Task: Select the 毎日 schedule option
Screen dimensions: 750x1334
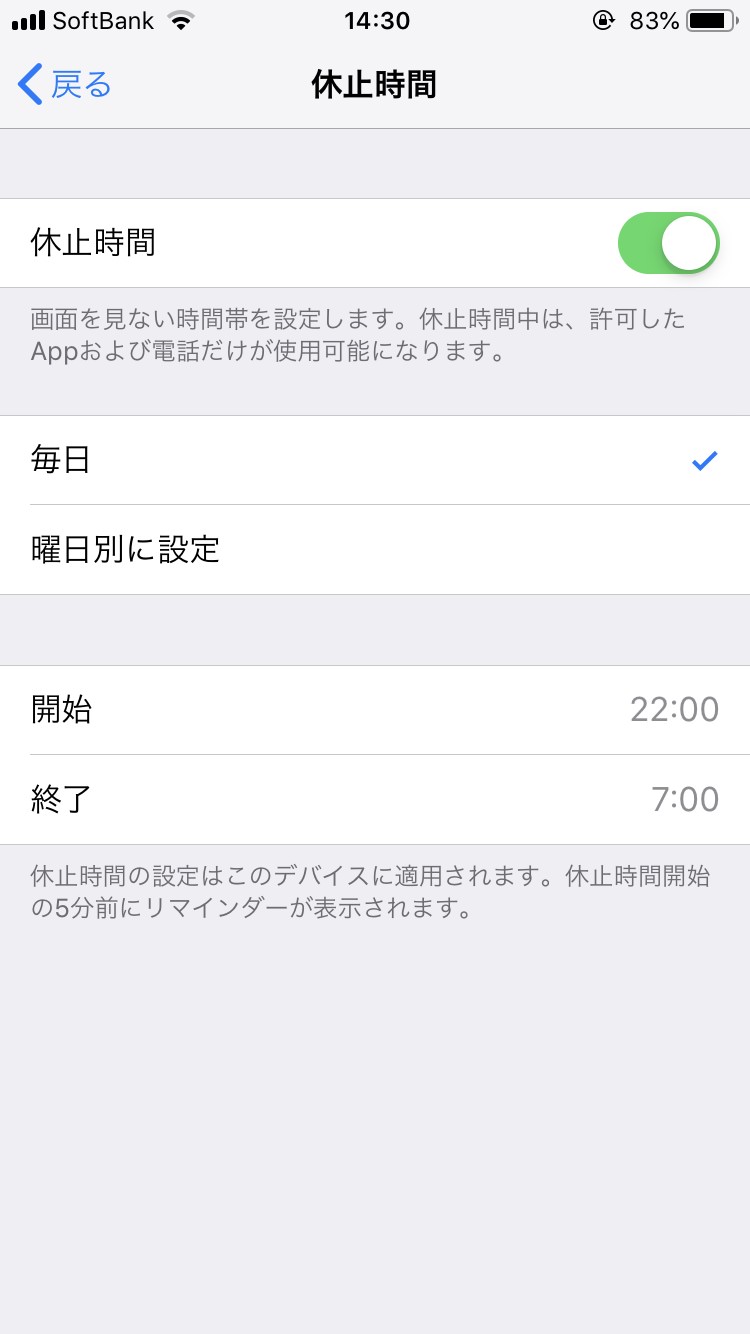Action: pyautogui.click(x=375, y=460)
